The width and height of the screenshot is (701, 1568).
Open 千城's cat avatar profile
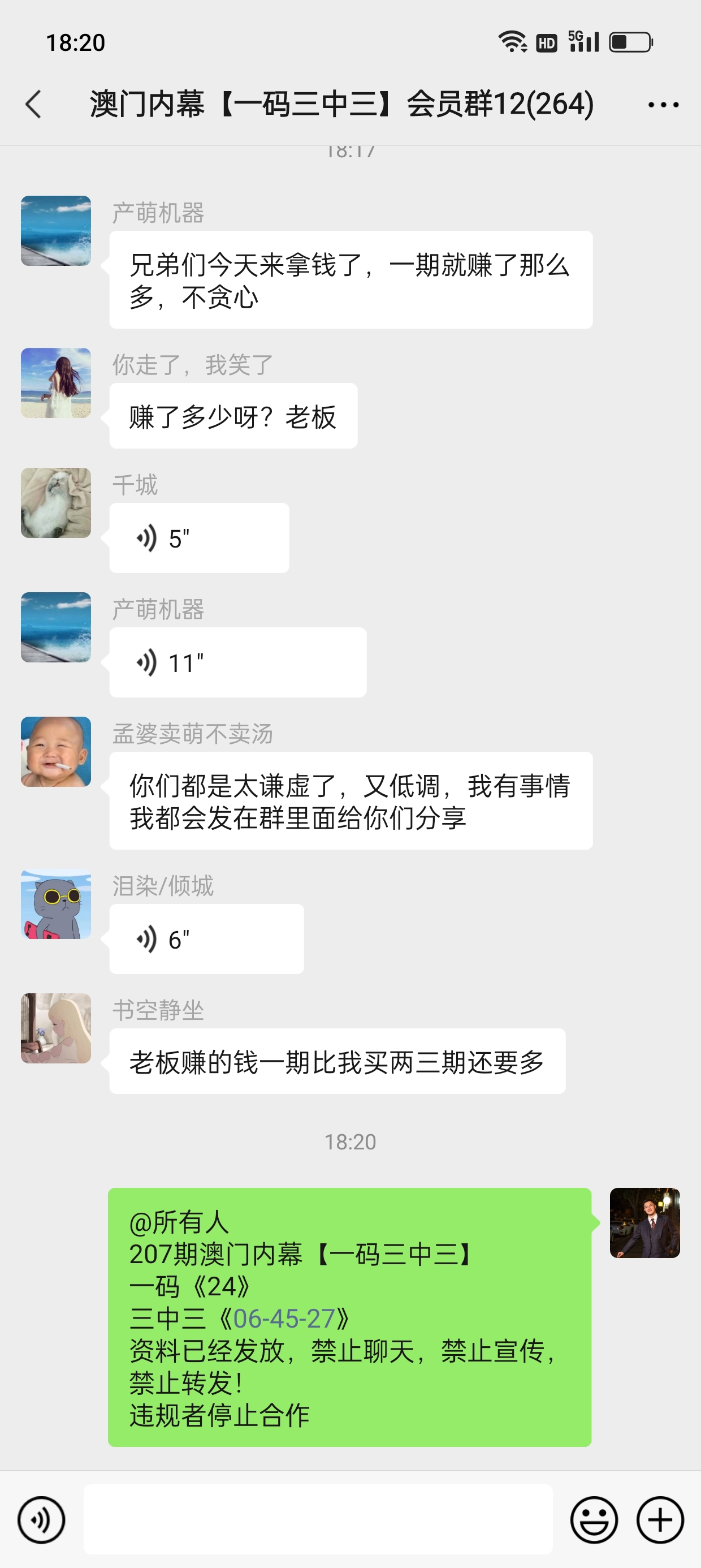pyautogui.click(x=56, y=503)
